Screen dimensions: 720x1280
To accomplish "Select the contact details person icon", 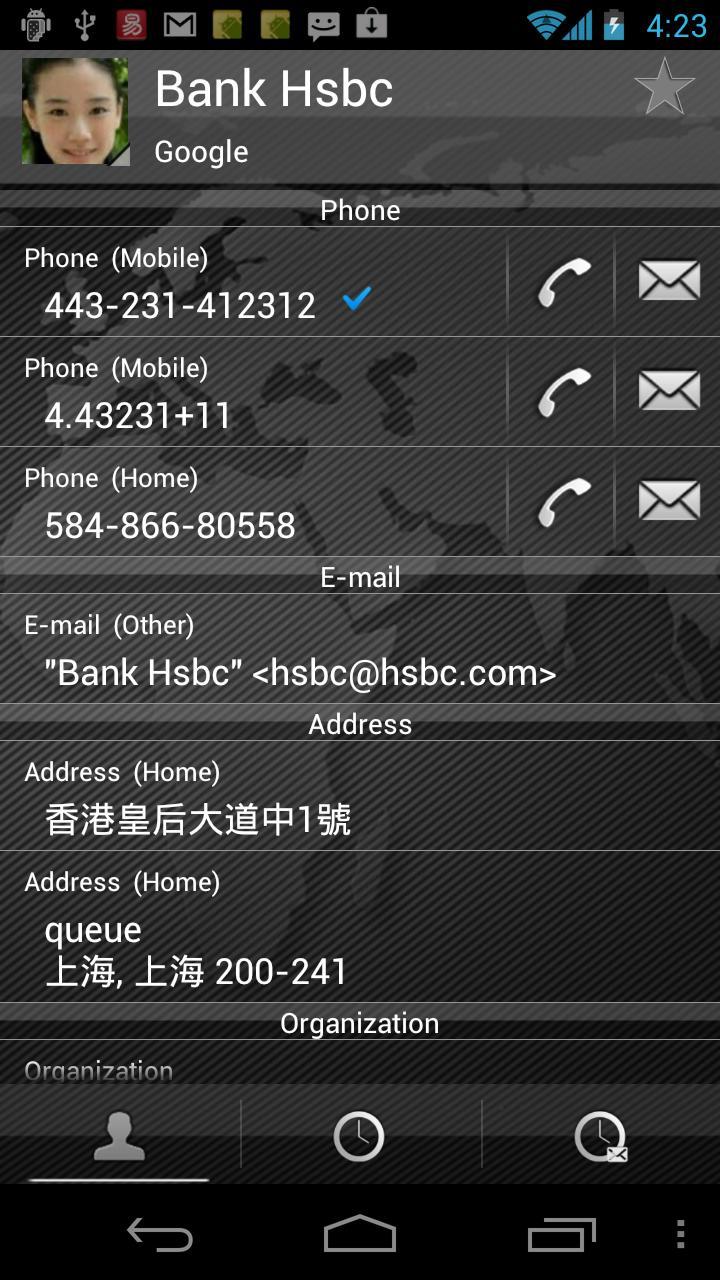I will (119, 1137).
